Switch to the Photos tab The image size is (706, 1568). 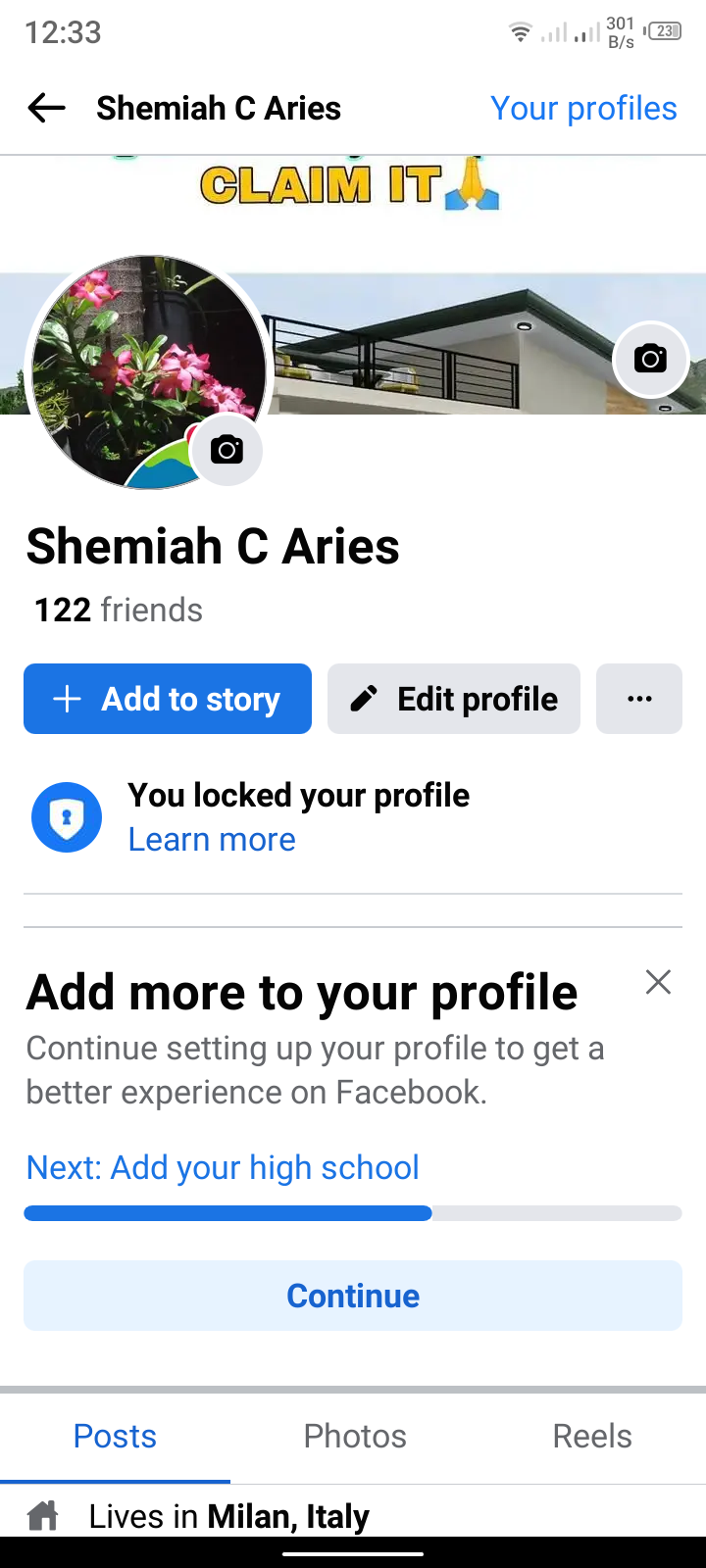pyautogui.click(x=355, y=1436)
